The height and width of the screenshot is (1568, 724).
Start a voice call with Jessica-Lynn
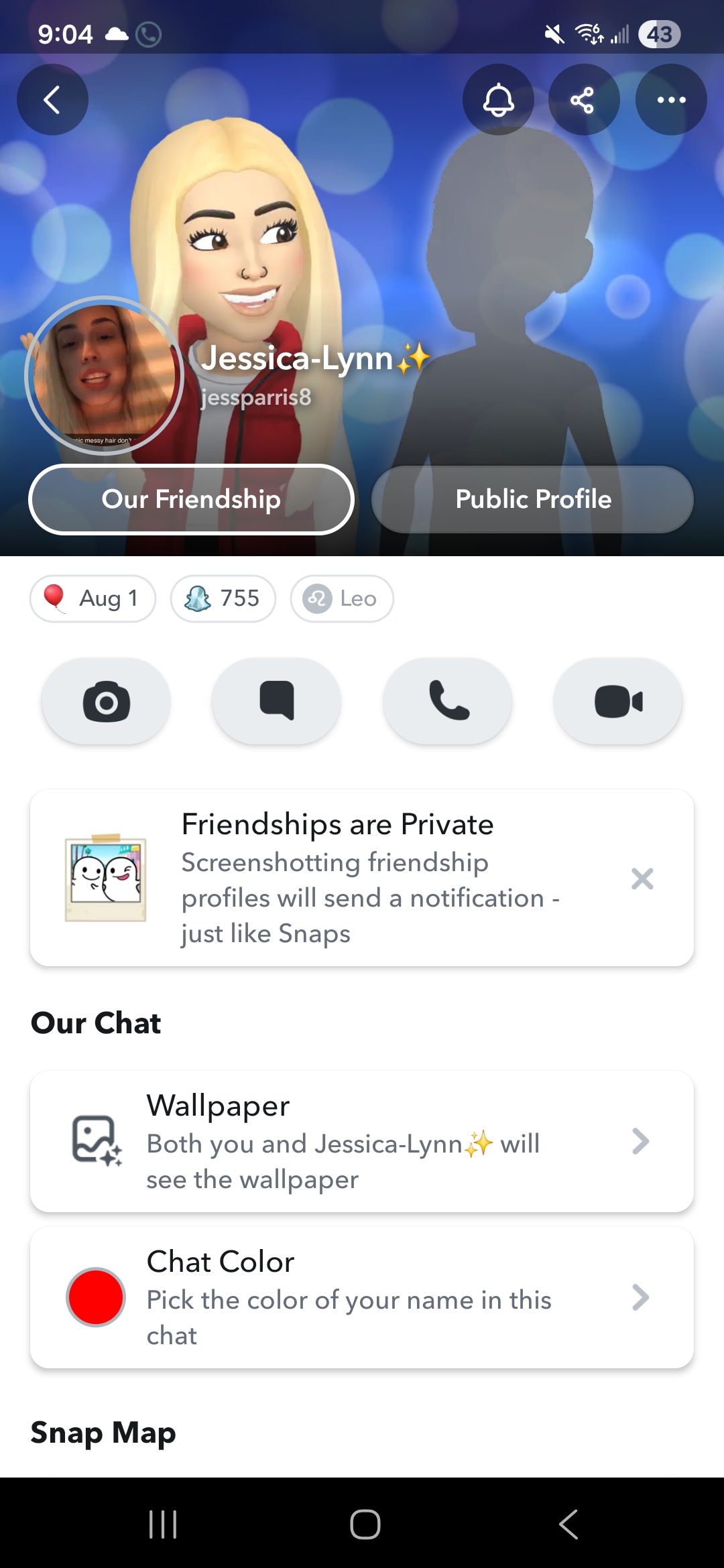[x=447, y=701]
